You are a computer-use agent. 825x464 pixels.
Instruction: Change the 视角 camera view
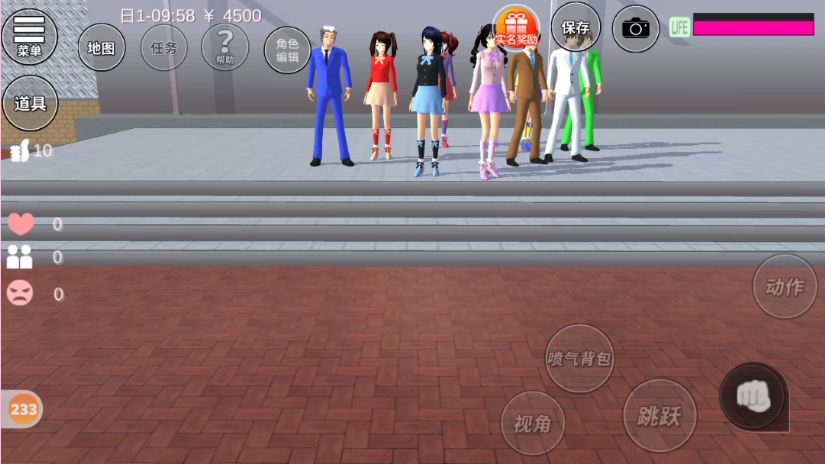pos(532,423)
